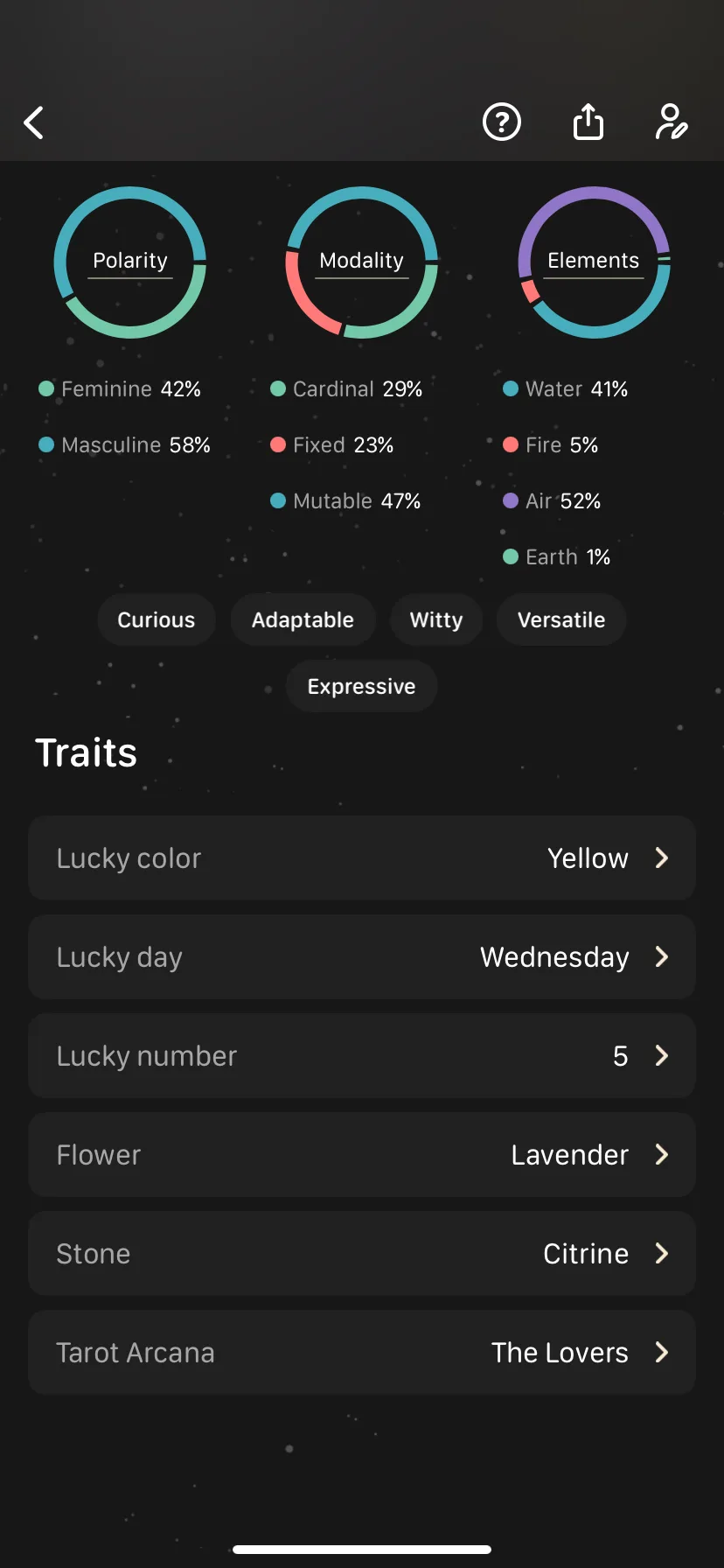Share this astrology profile
The height and width of the screenshot is (1568, 724).
click(x=588, y=122)
